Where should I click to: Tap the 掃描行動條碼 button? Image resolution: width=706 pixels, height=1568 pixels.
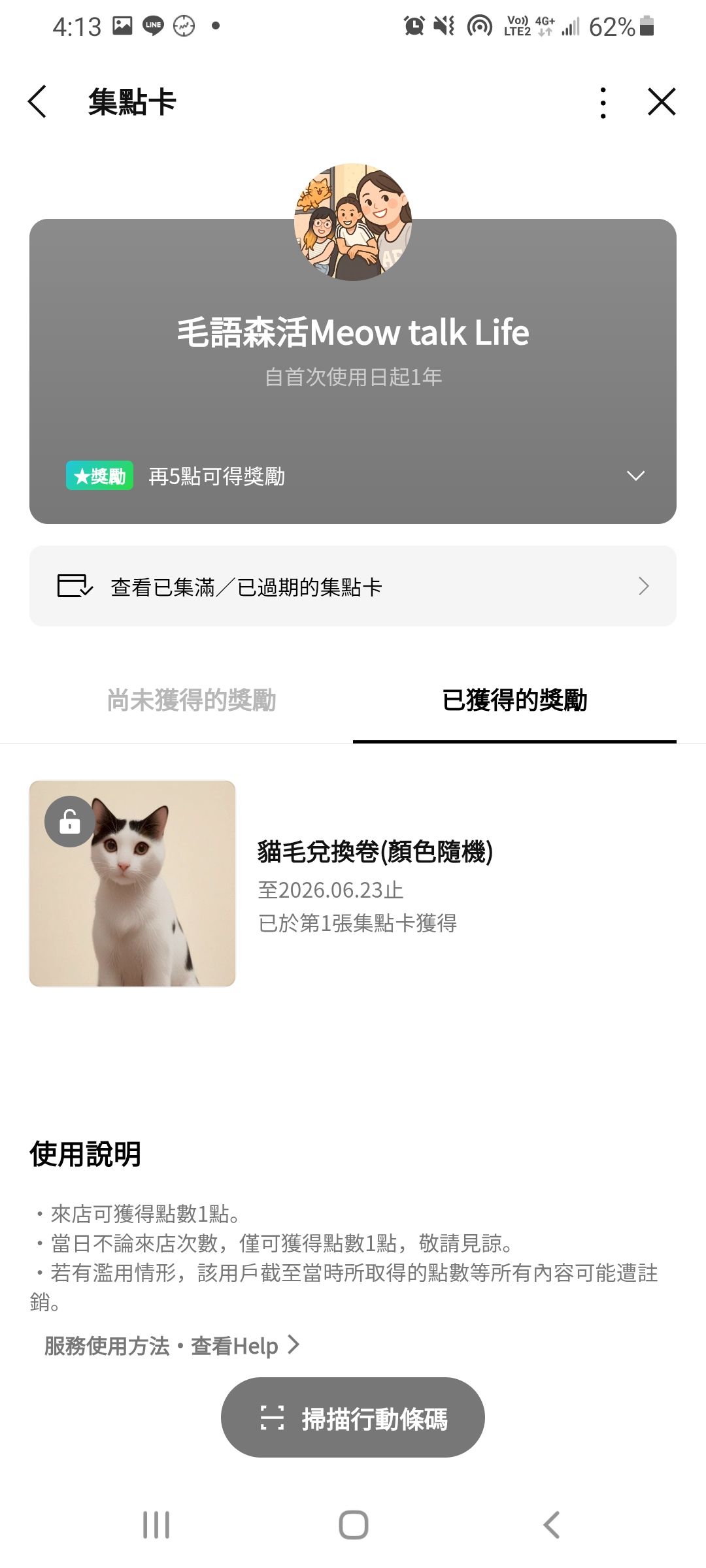click(353, 1419)
